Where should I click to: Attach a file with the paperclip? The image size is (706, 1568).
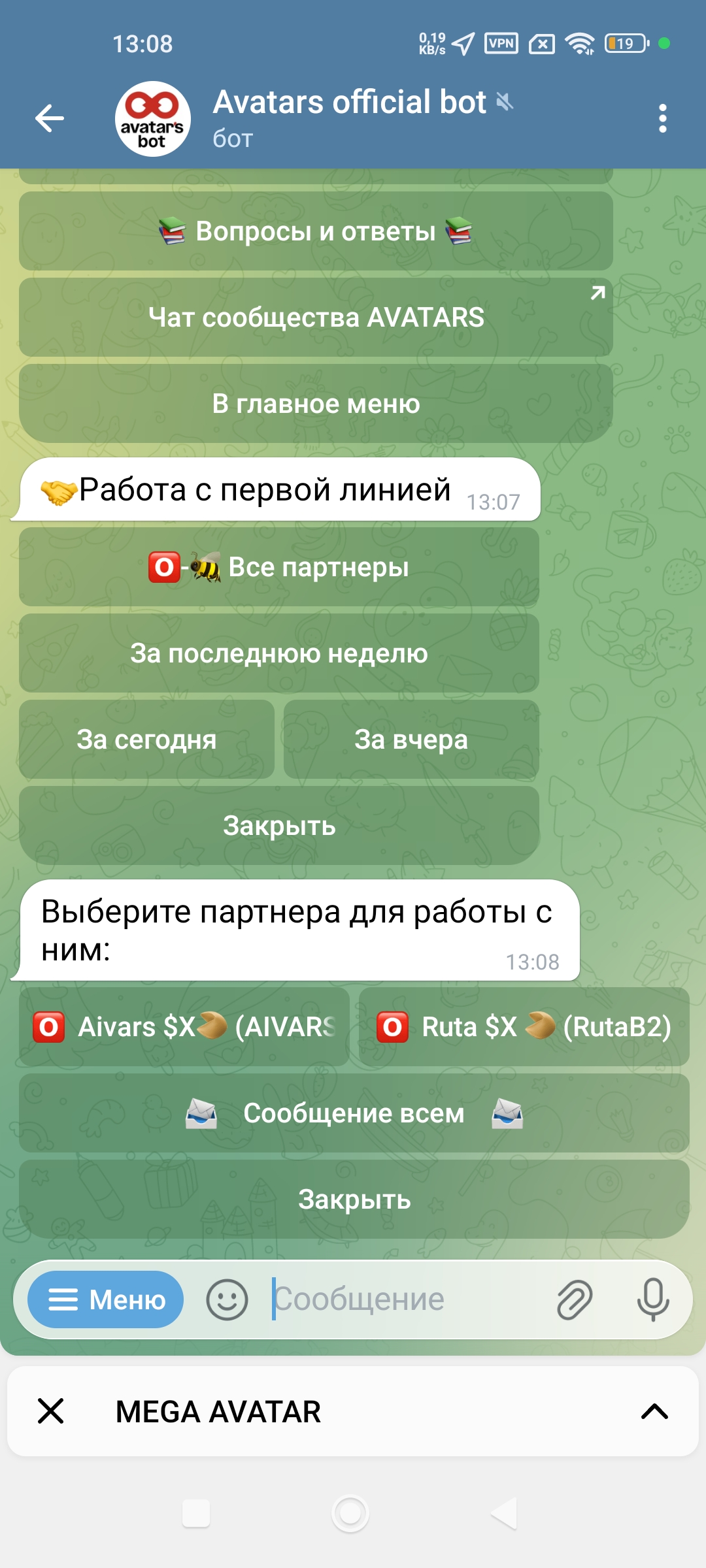(x=574, y=1299)
